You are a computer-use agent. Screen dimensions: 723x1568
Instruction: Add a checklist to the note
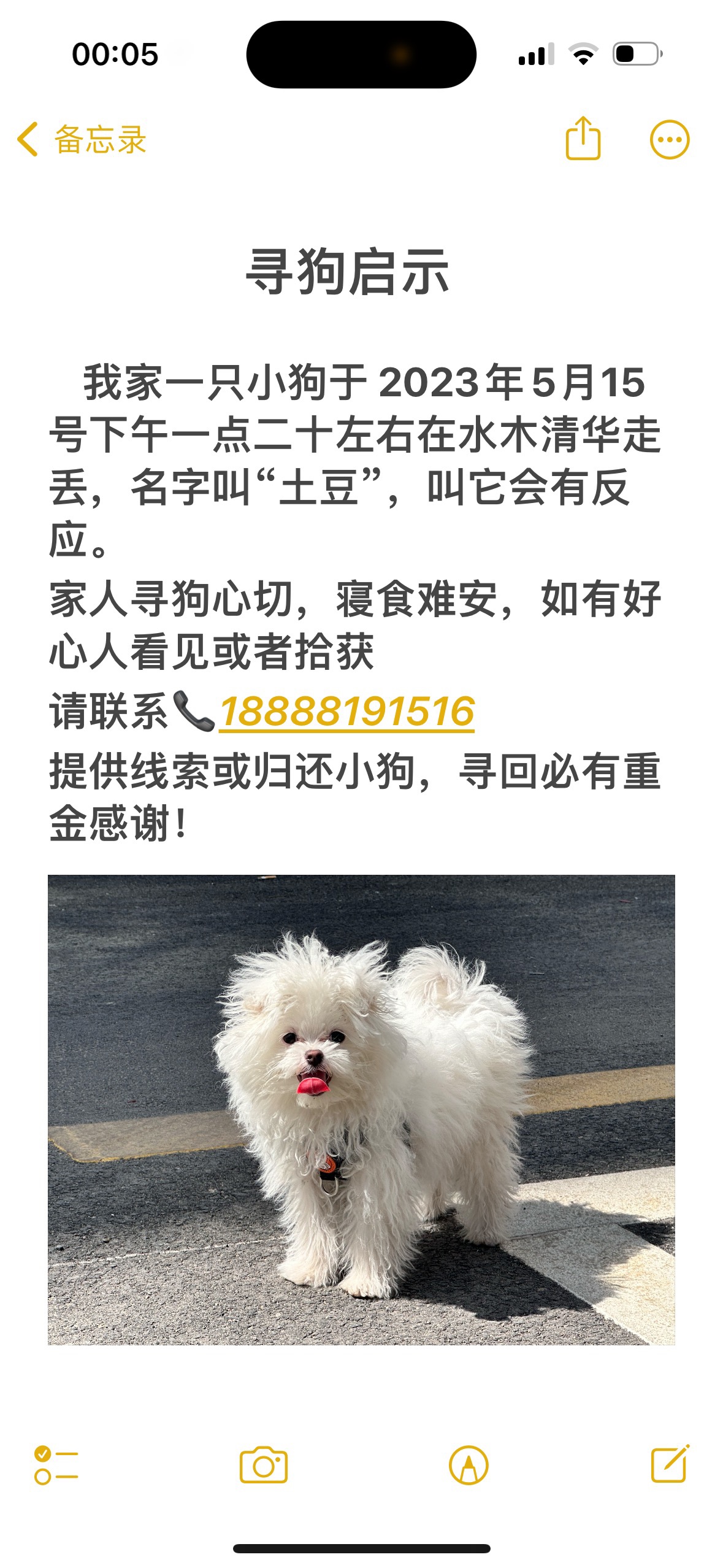click(56, 1465)
